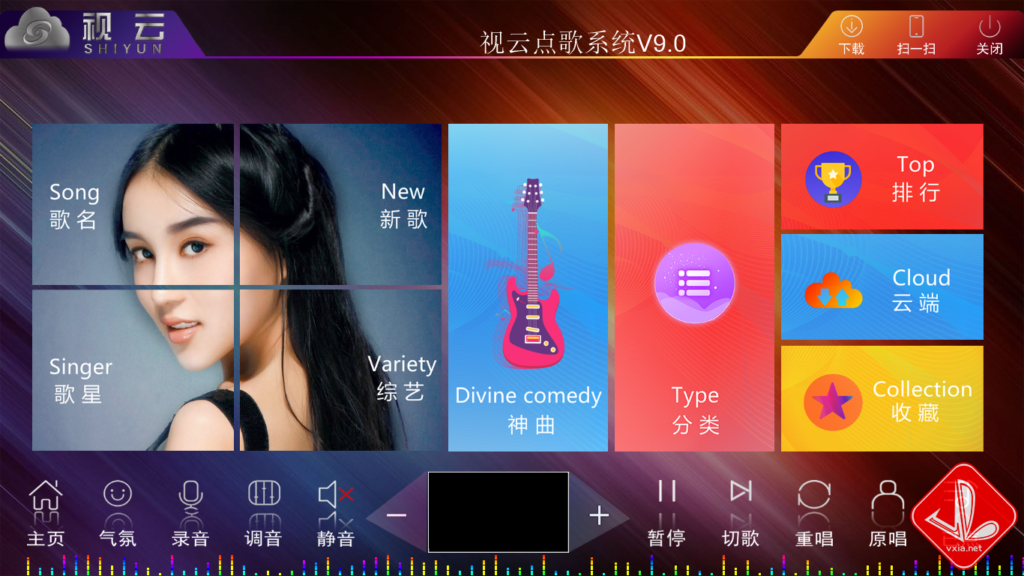Start recording with the 录音 microphone
This screenshot has width=1024, height=576.
(x=190, y=512)
